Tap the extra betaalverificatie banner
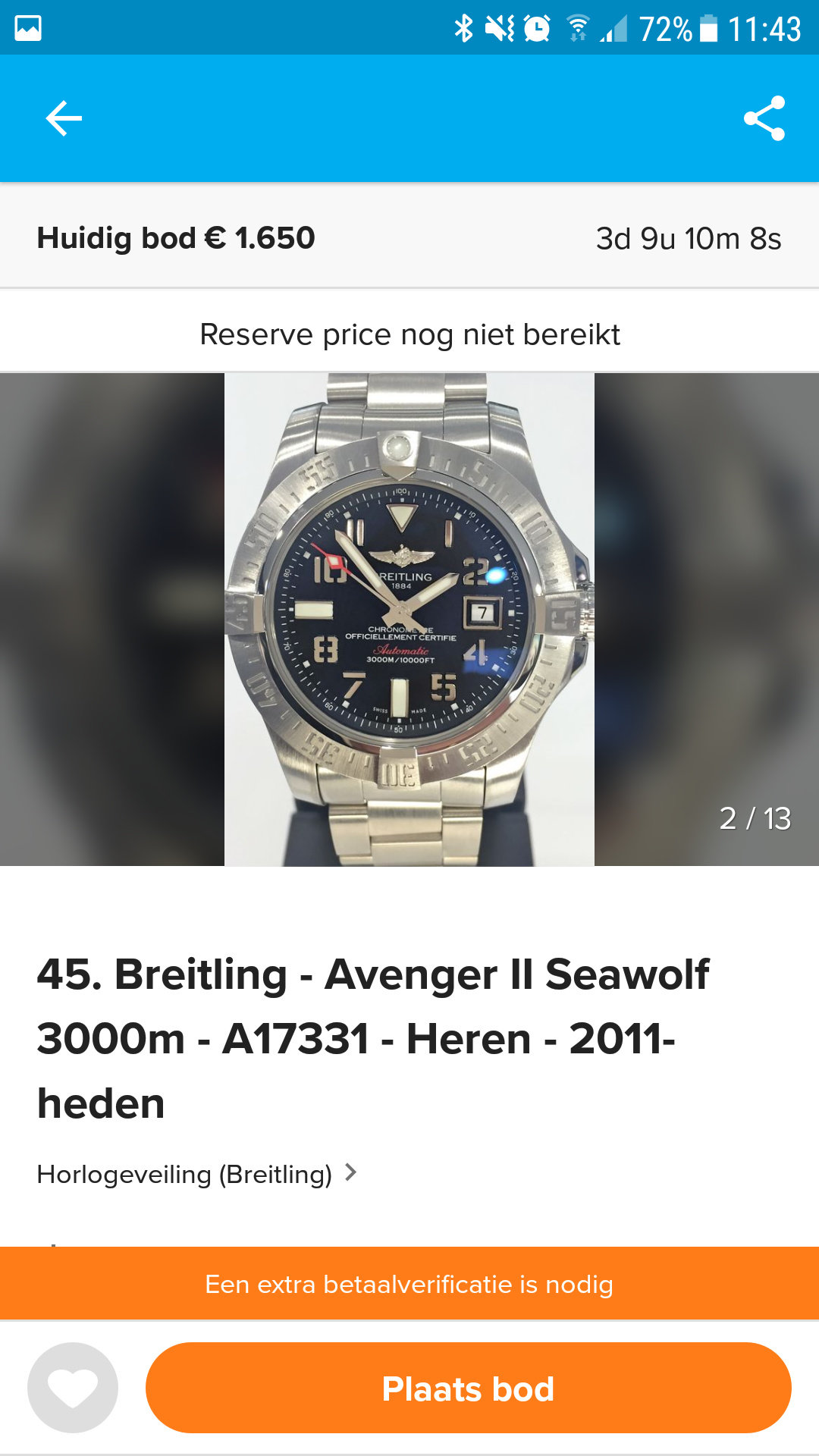Image resolution: width=819 pixels, height=1456 pixels. [409, 1284]
